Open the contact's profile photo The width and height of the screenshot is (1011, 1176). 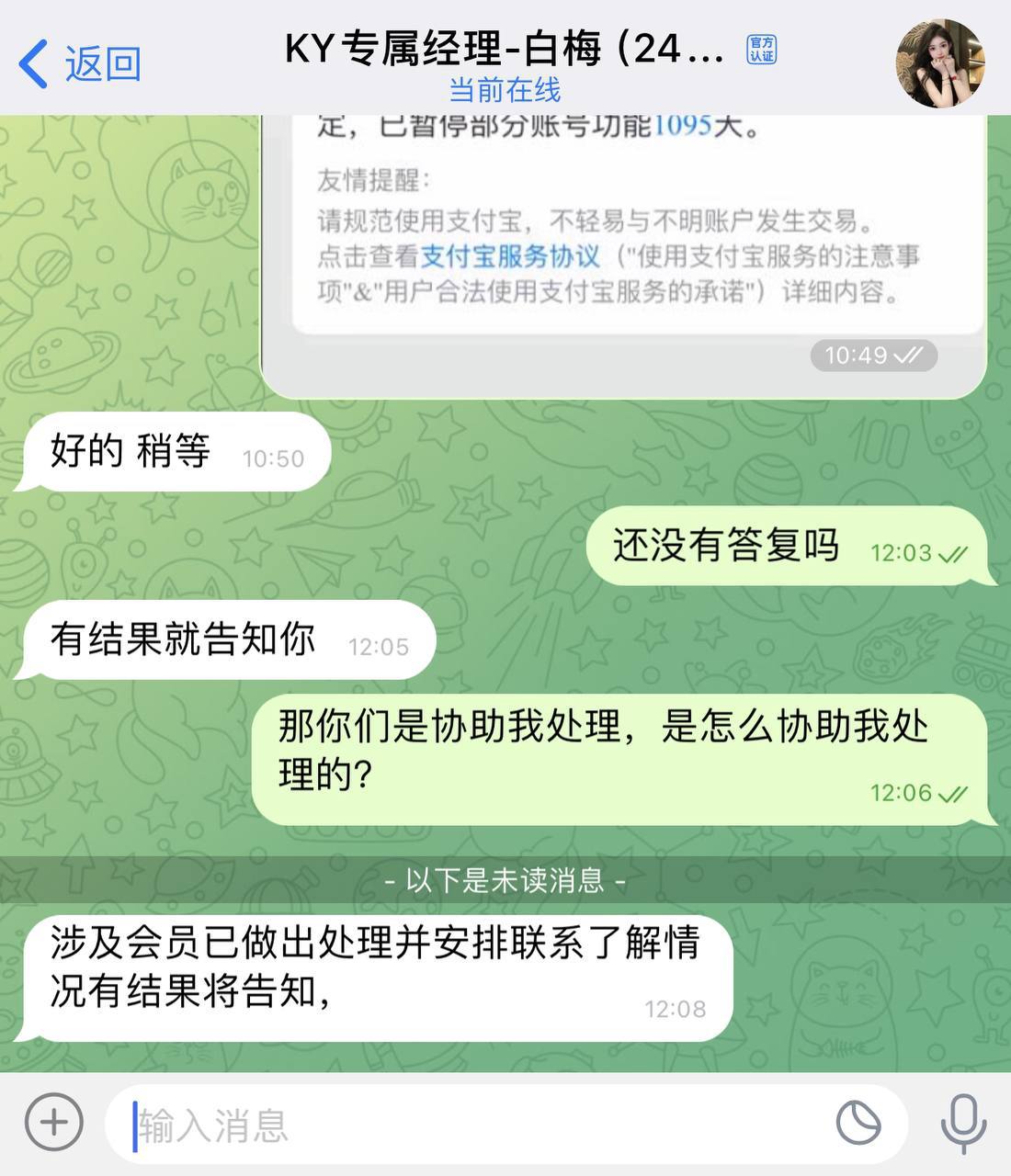point(939,63)
